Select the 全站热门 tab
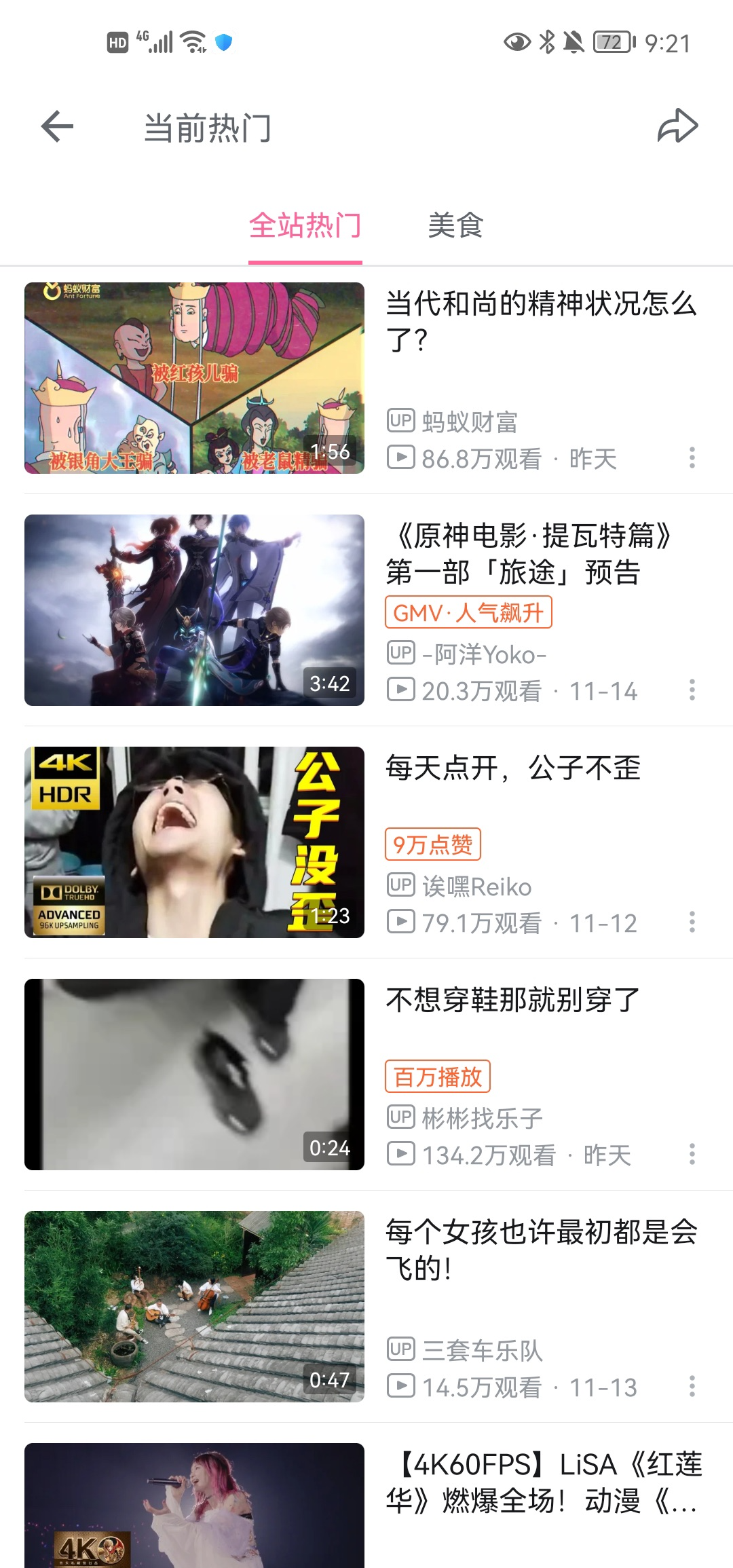This screenshot has height=1568, width=733. (x=305, y=226)
